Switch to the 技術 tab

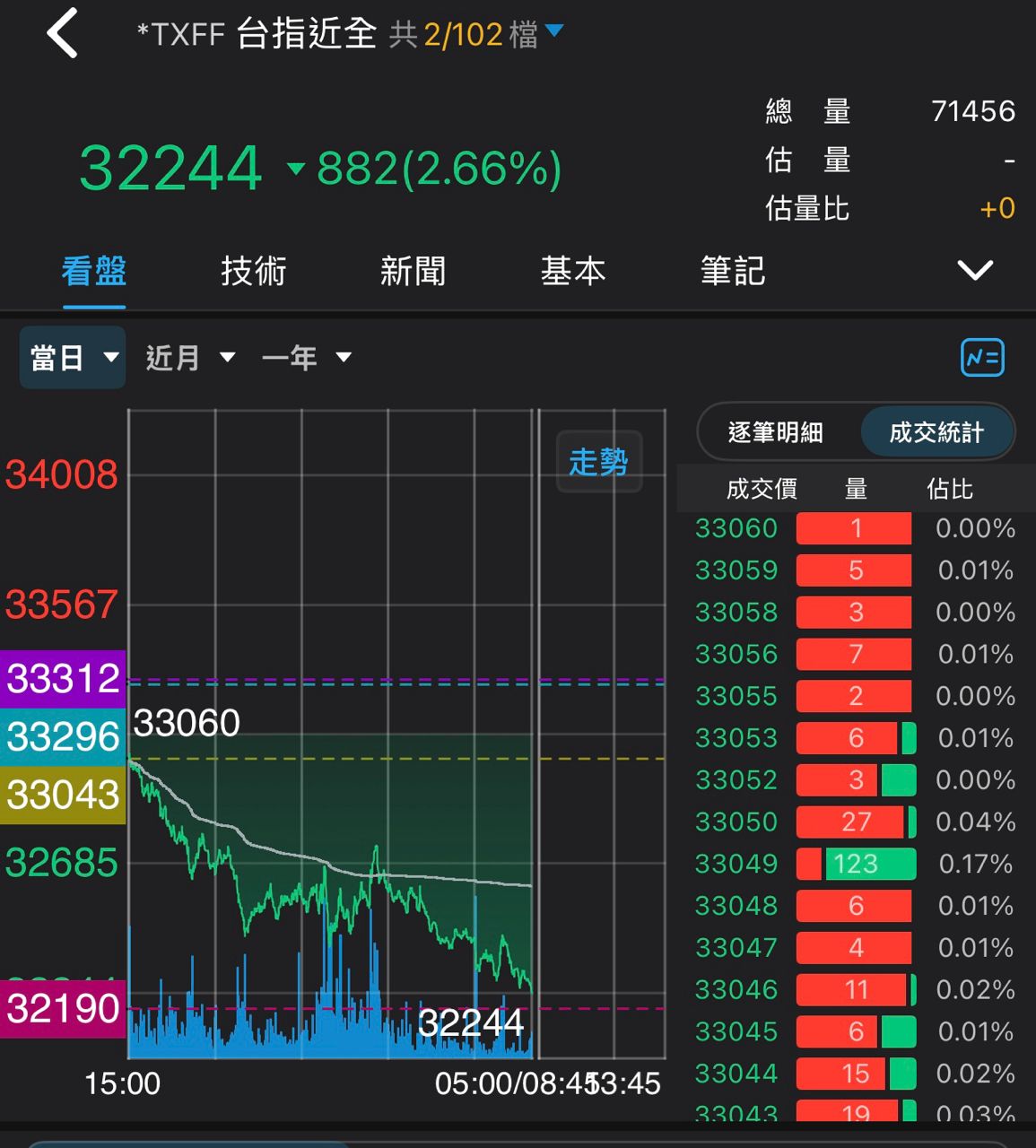(254, 271)
